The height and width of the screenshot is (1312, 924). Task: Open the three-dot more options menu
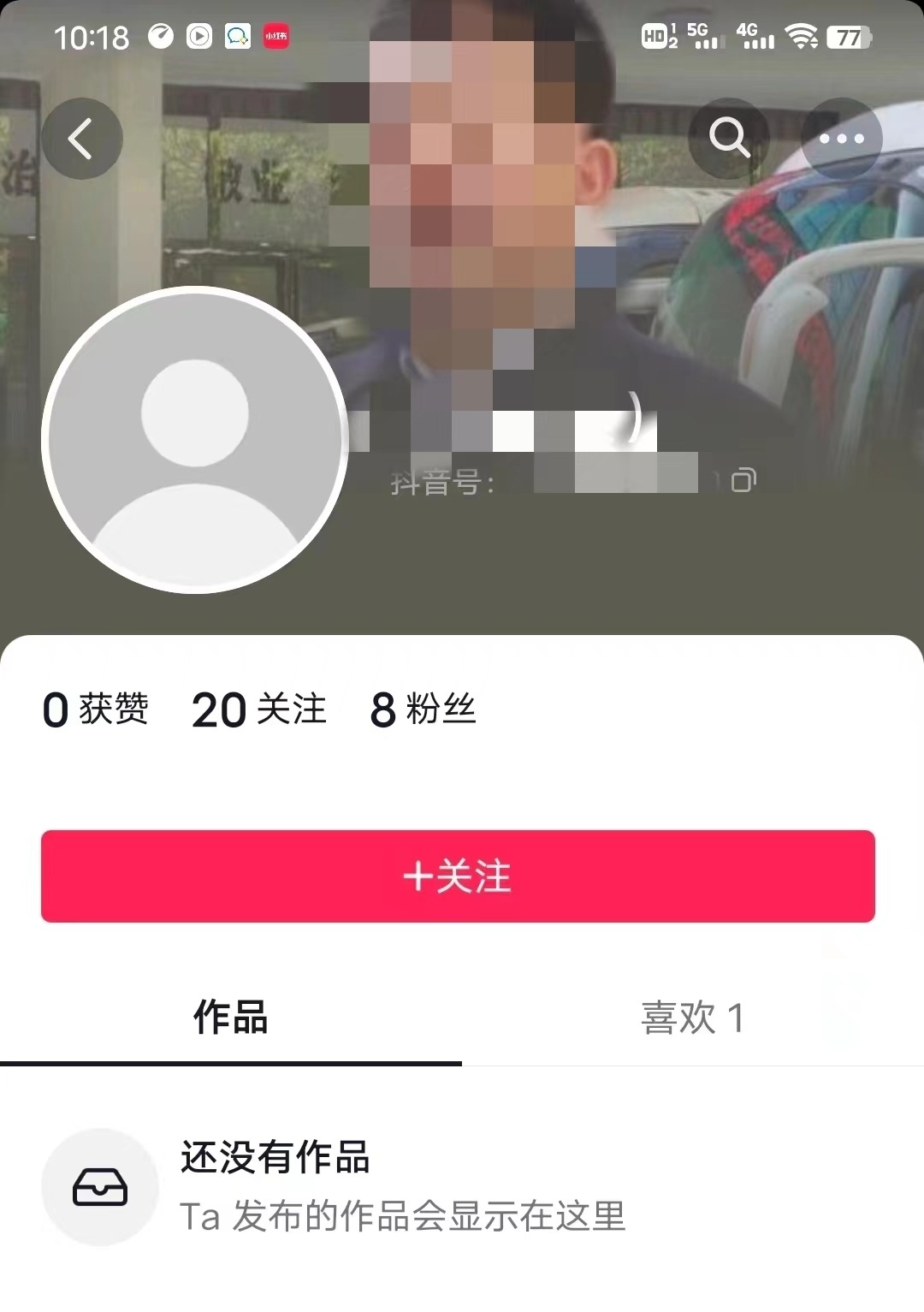tap(841, 139)
